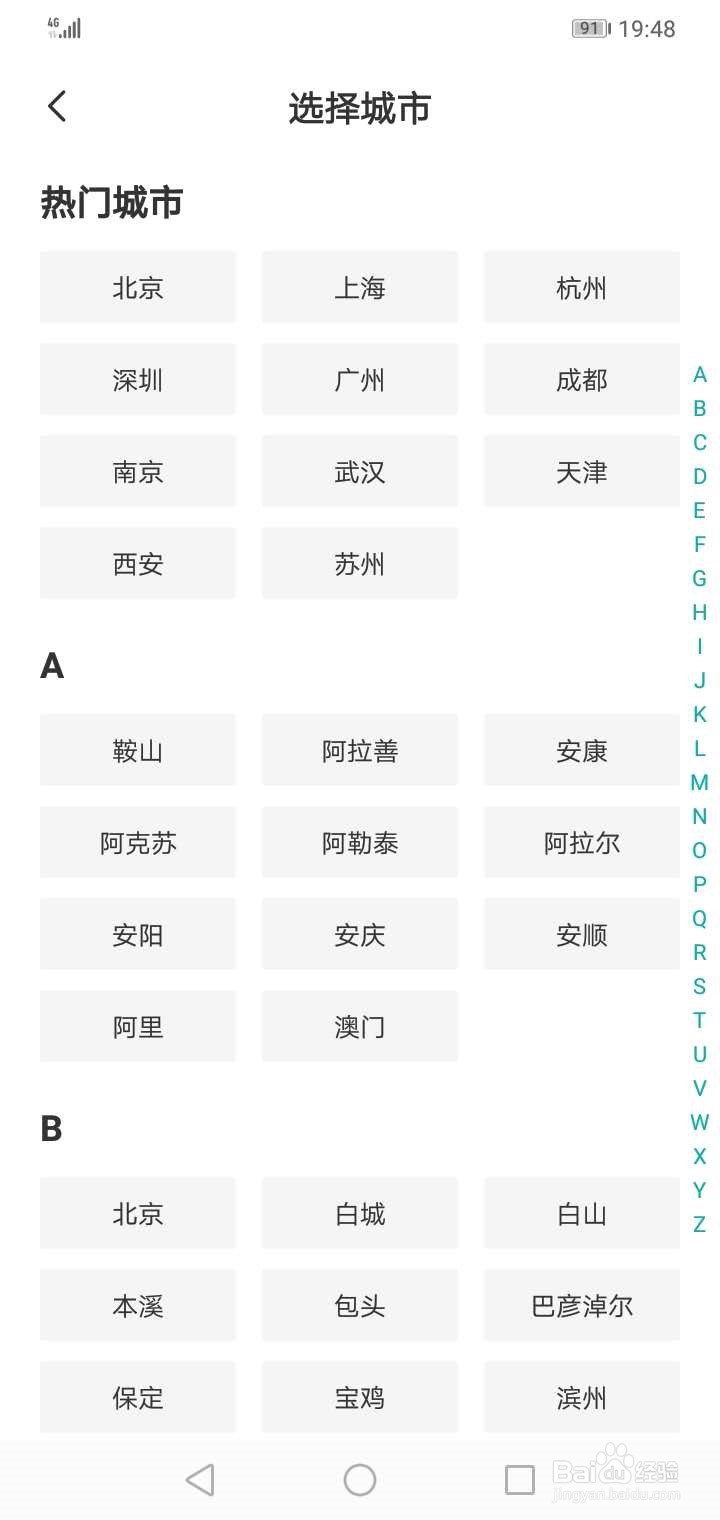Choose 苏州 in the hot cities grid
Image resolution: width=720 pixels, height=1520 pixels.
(x=359, y=563)
